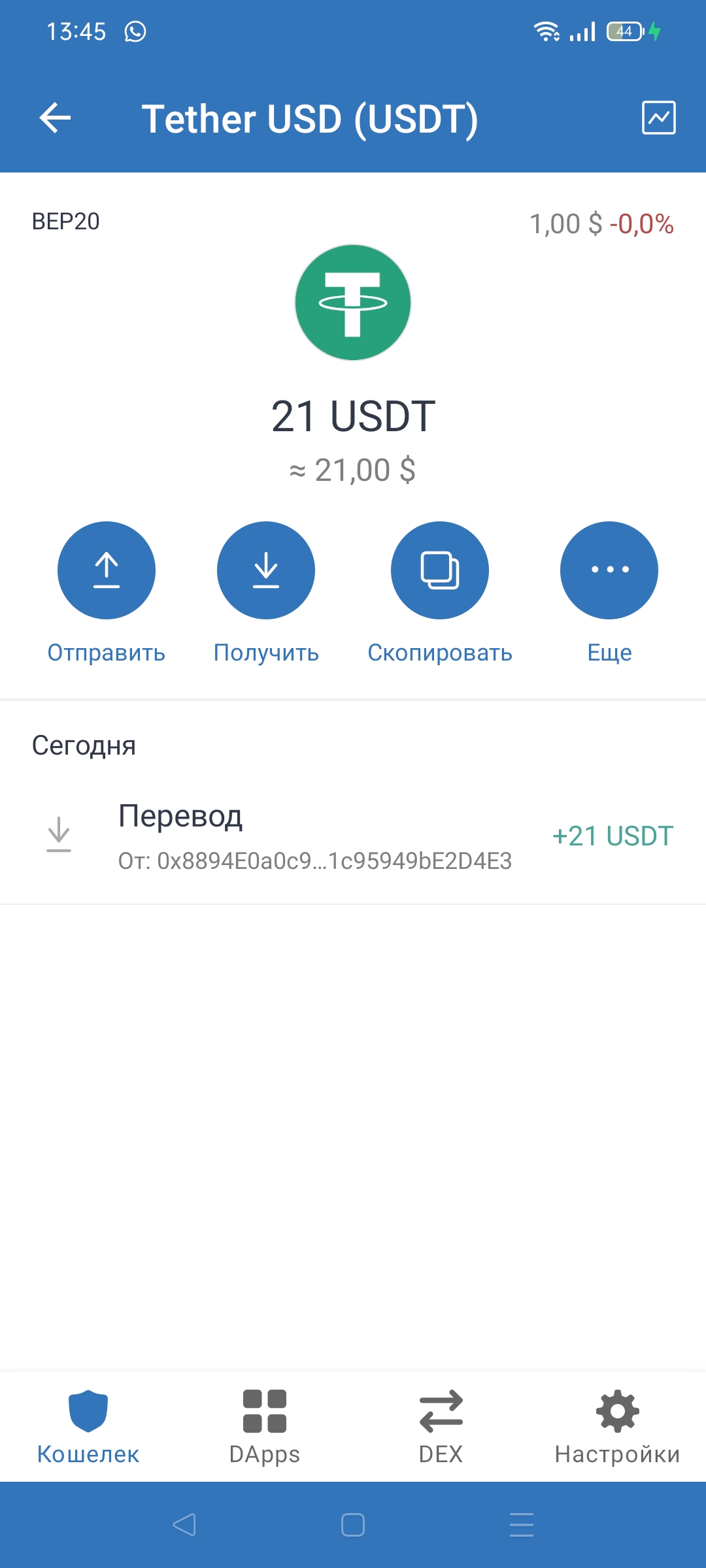Go back using the header arrow
Viewport: 706px width, 1568px height.
click(x=56, y=118)
